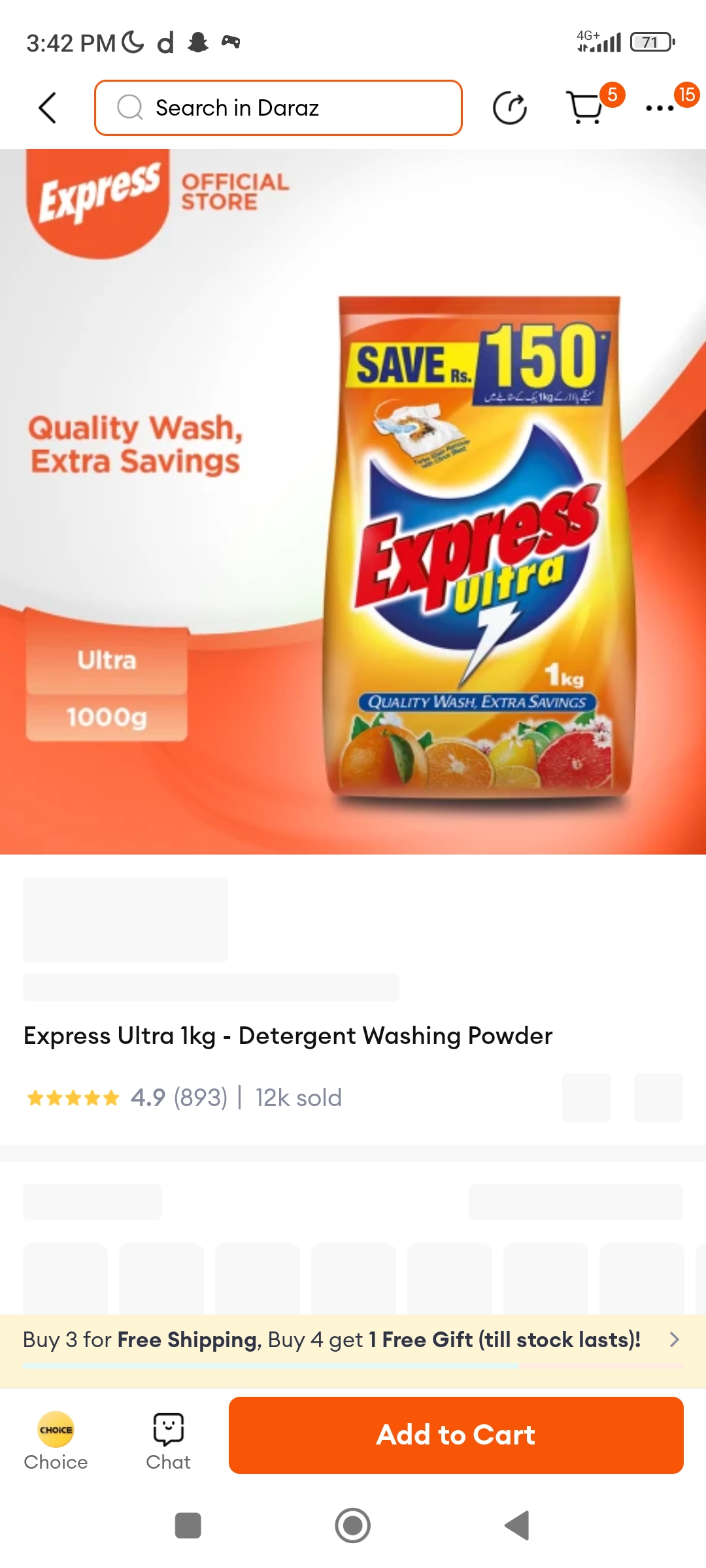
Task: Open recent apps from the navigation bar
Action: click(188, 1526)
